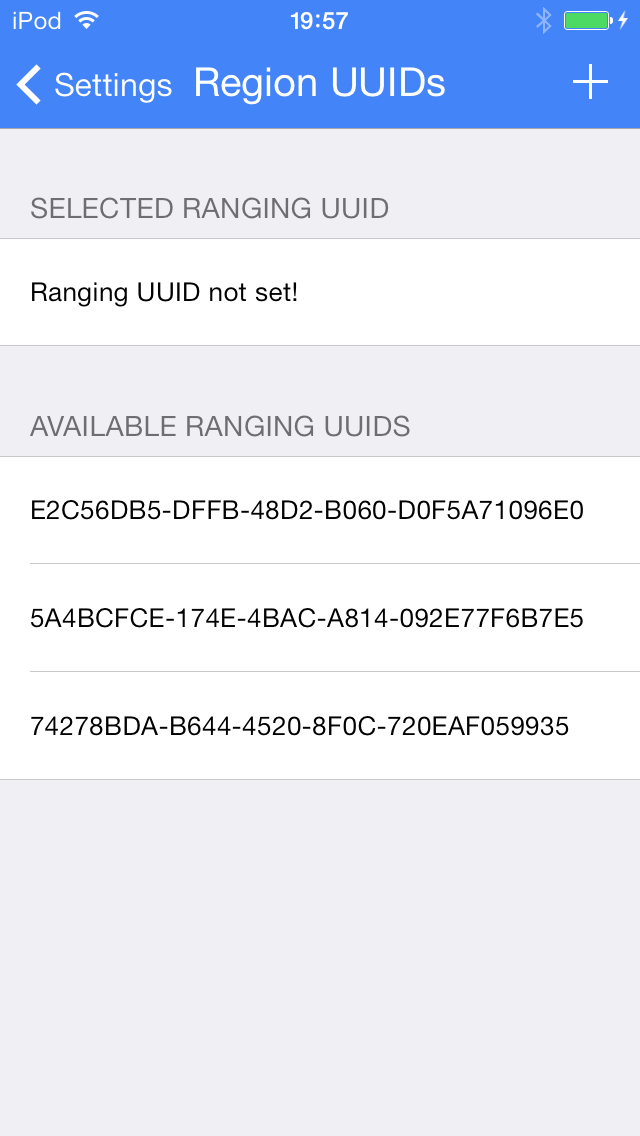Add a new region UUID
This screenshot has width=640, height=1136.
tap(590, 83)
